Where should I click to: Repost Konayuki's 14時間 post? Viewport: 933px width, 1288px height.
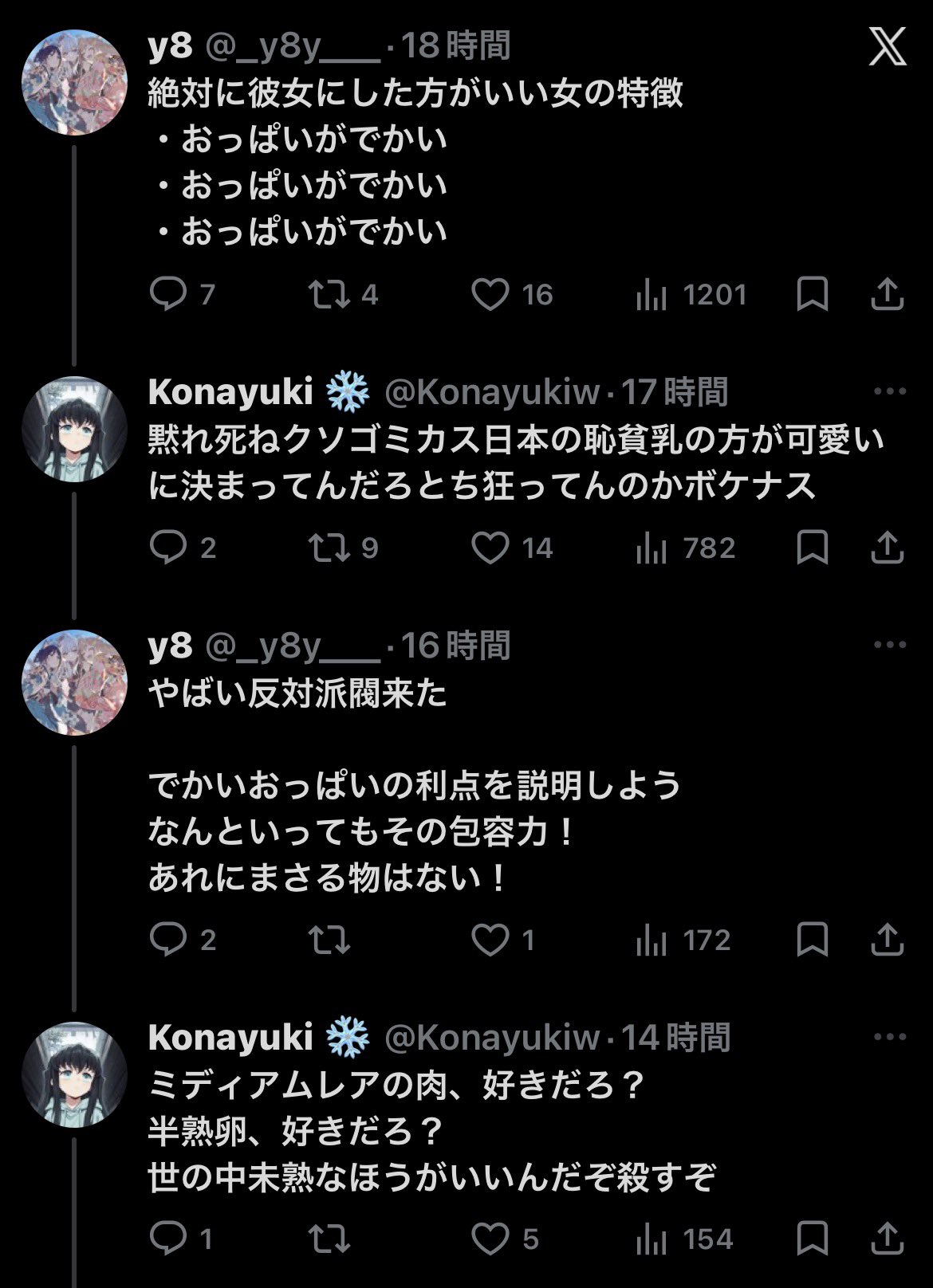[329, 1239]
